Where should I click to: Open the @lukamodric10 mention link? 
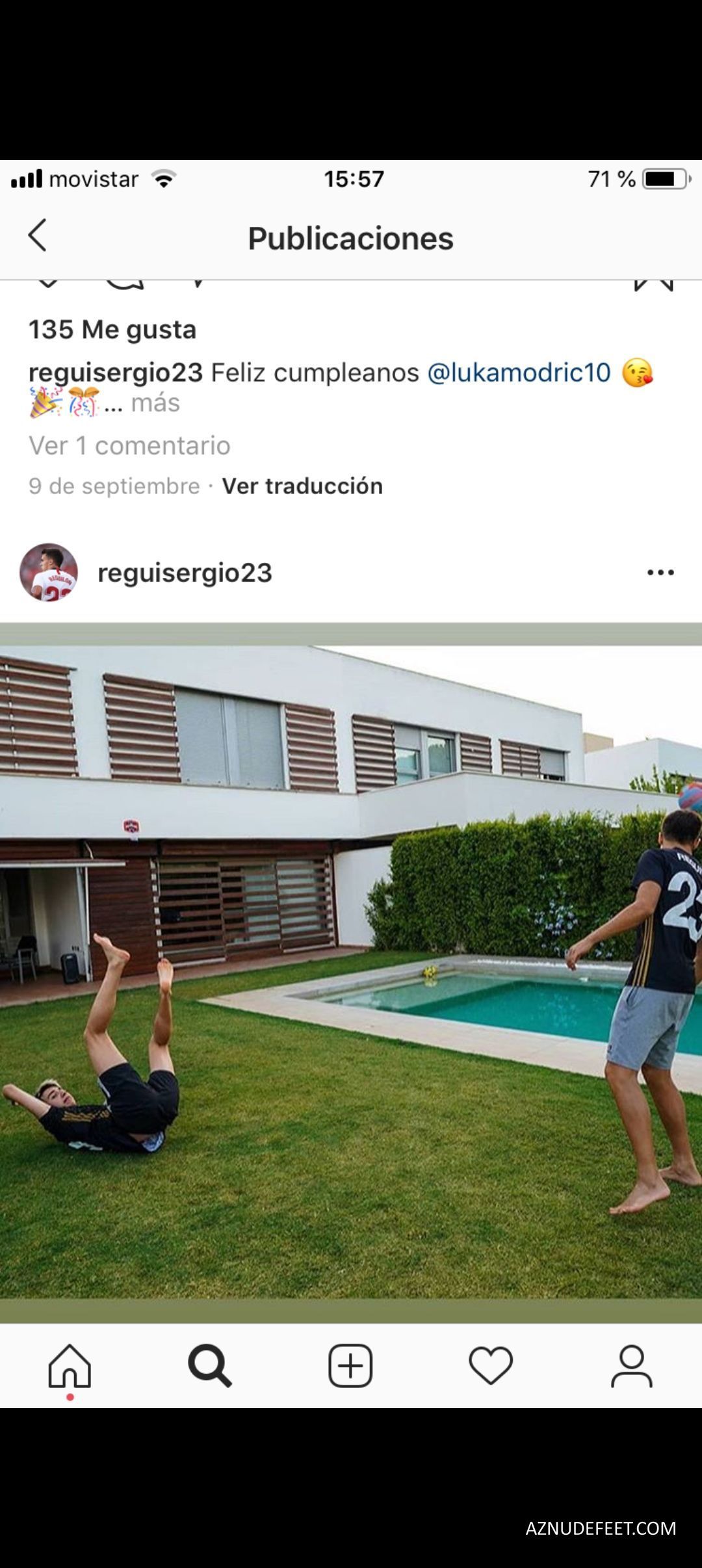click(519, 372)
